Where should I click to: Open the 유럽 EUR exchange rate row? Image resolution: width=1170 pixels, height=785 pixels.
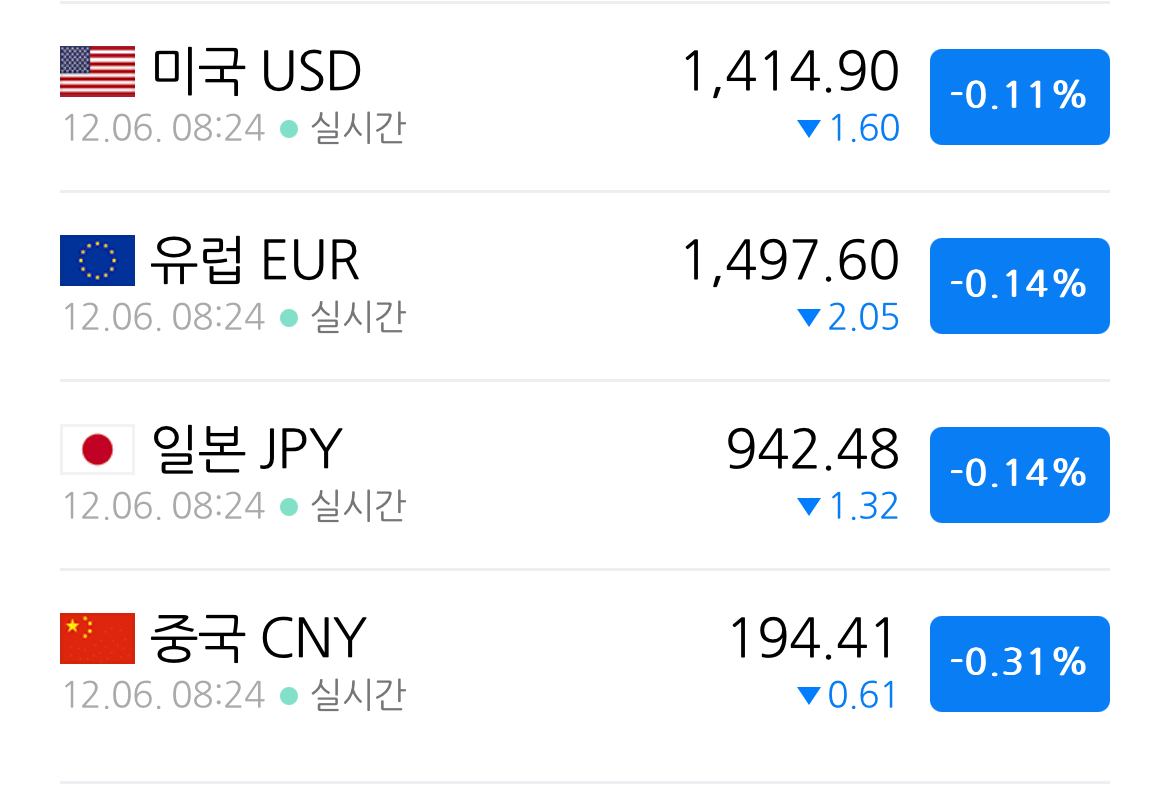[584, 286]
